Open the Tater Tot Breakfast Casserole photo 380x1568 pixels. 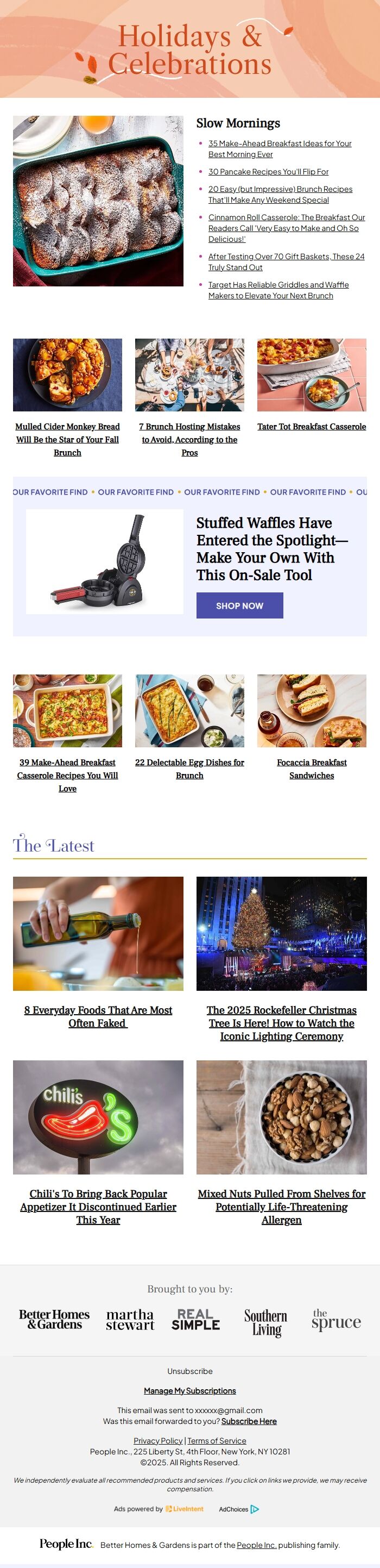pos(311,374)
